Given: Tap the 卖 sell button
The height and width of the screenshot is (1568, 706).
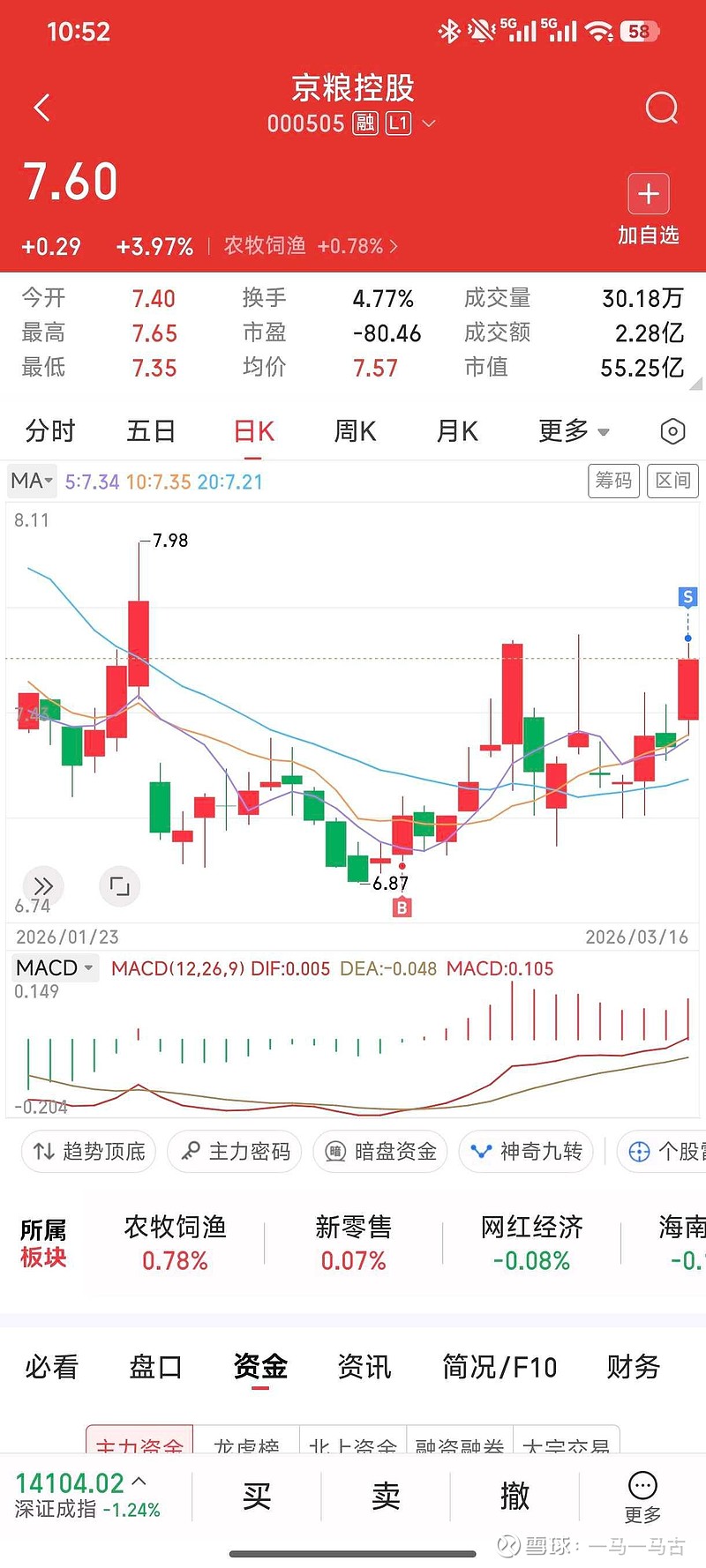Looking at the screenshot, I should tap(386, 1496).
